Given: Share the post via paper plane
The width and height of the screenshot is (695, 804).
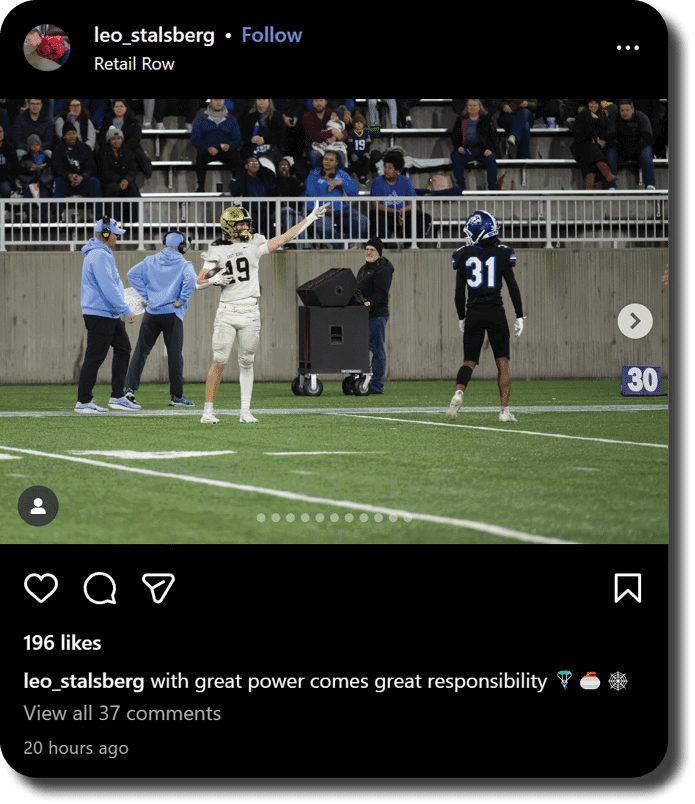Looking at the screenshot, I should tap(158, 588).
